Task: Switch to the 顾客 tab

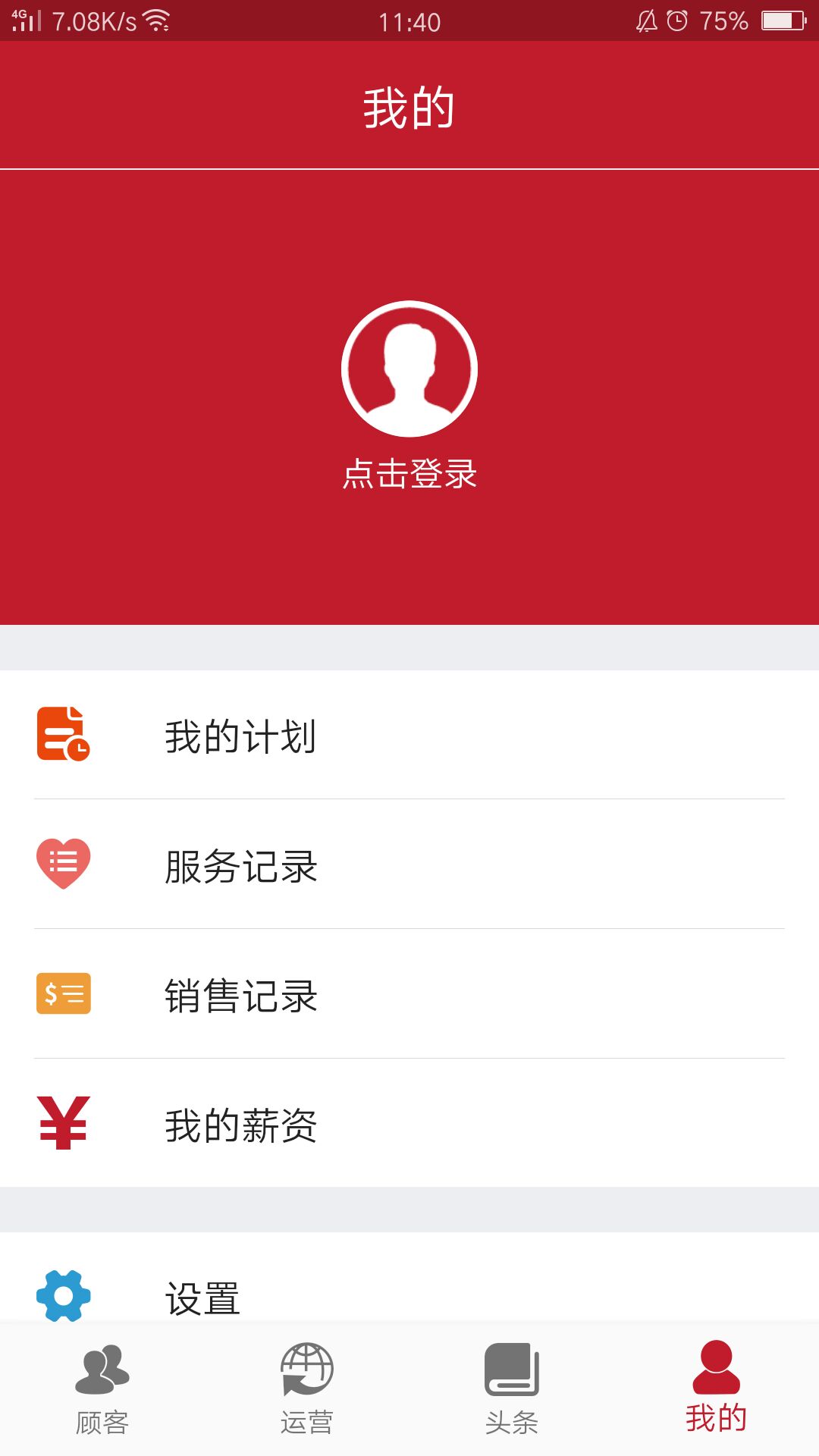Action: tap(102, 1395)
